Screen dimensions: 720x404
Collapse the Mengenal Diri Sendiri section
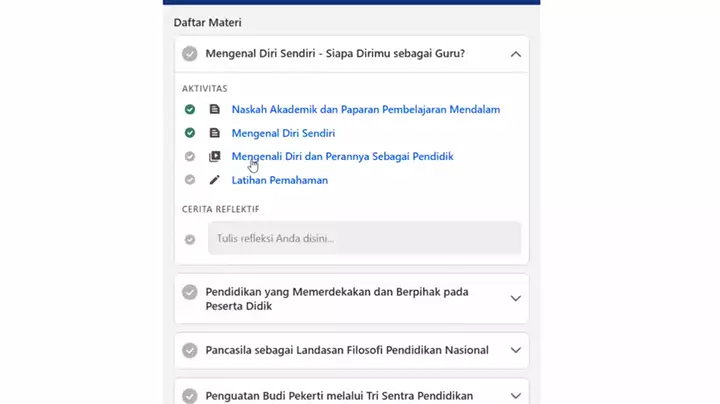515,54
